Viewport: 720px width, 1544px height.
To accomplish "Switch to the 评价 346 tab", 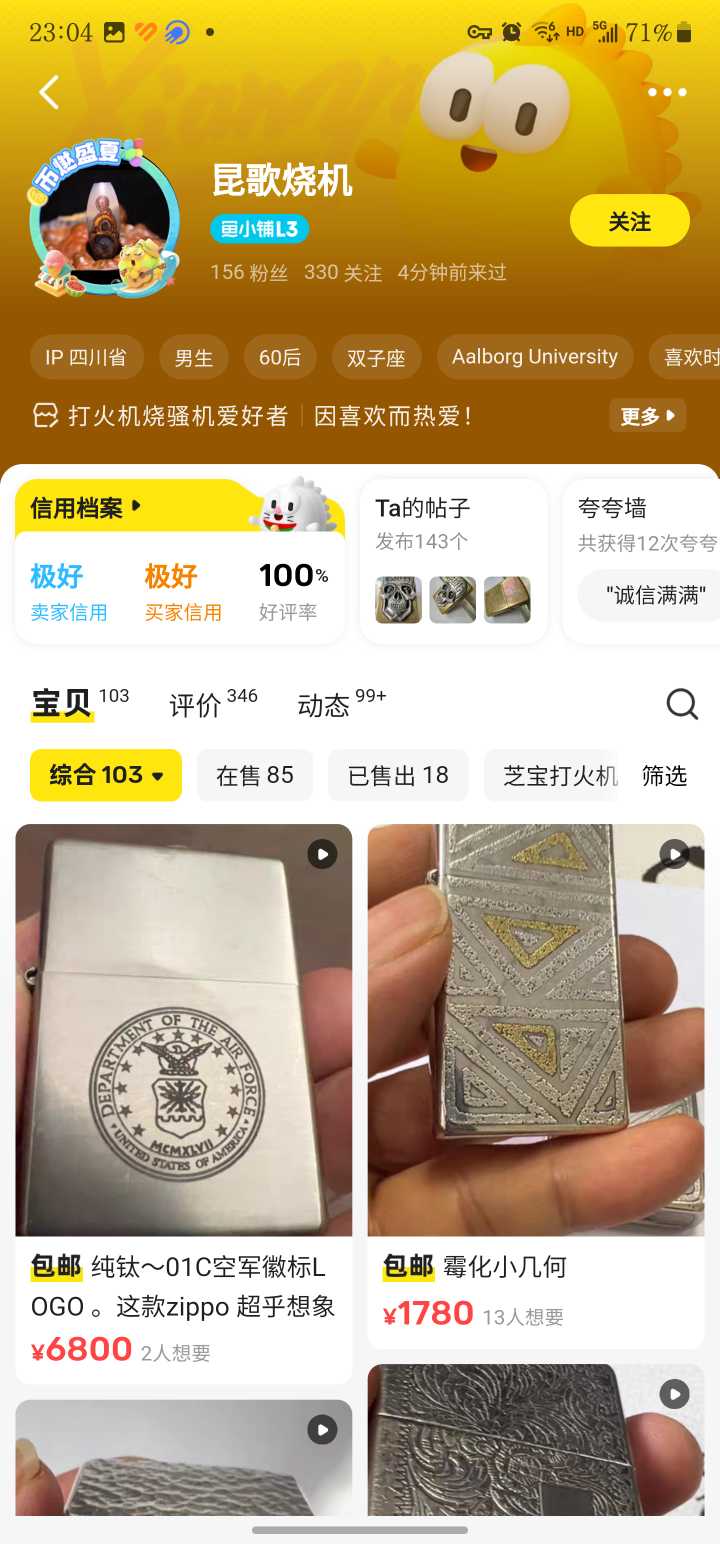I will click(x=213, y=704).
